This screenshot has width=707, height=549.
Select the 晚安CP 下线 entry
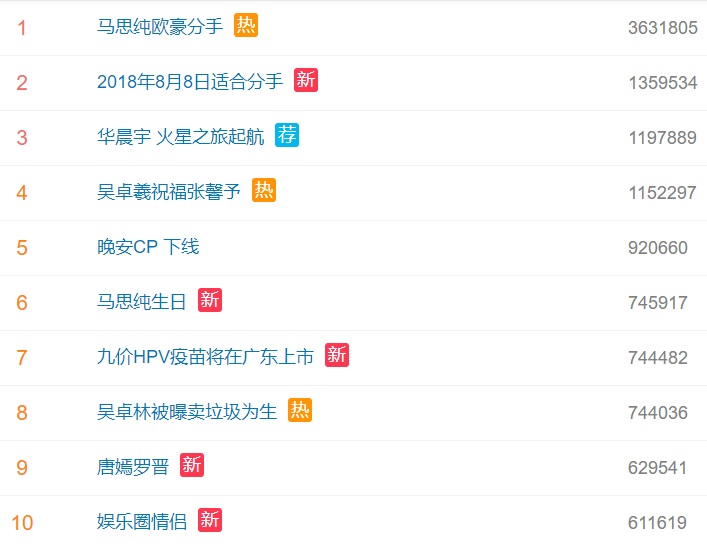(x=148, y=246)
